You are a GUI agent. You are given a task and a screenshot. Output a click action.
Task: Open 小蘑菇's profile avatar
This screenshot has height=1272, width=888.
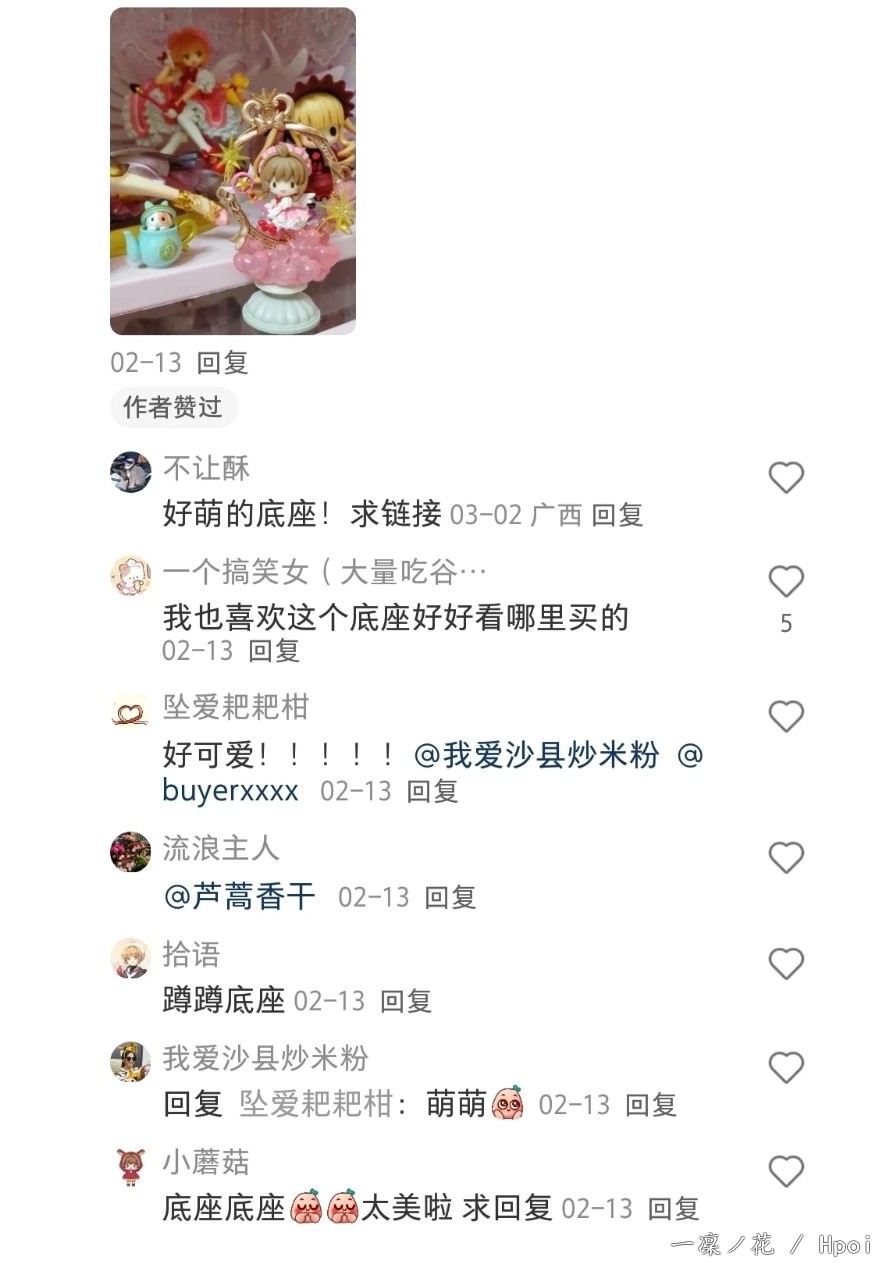point(130,1167)
